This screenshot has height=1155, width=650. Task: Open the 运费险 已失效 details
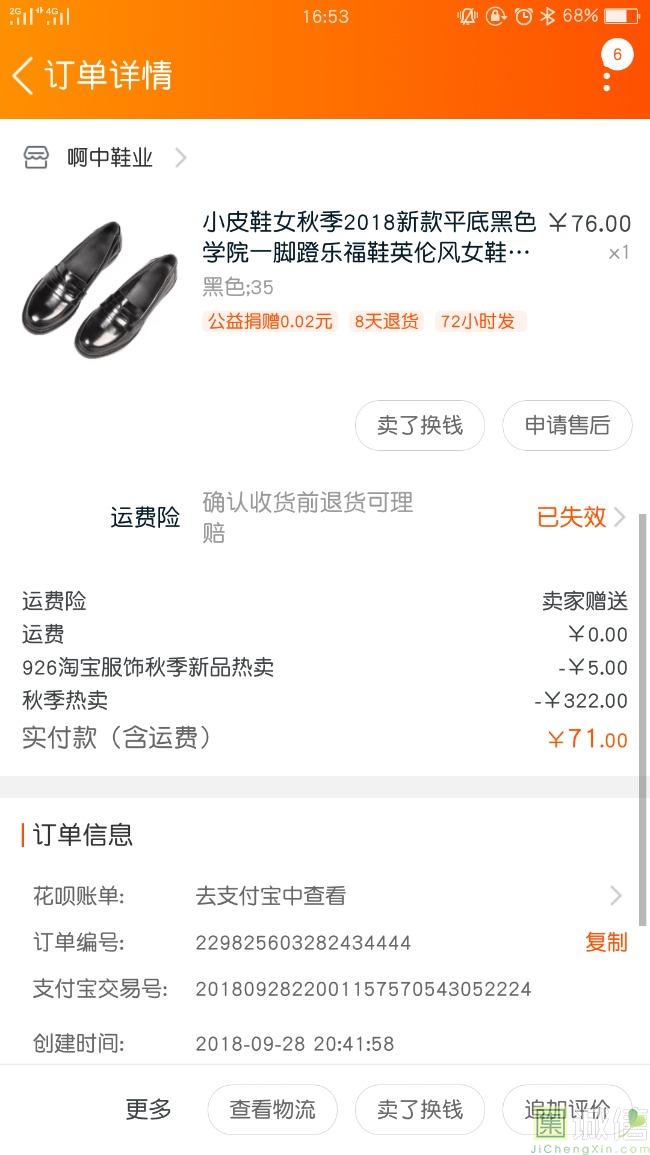[580, 517]
